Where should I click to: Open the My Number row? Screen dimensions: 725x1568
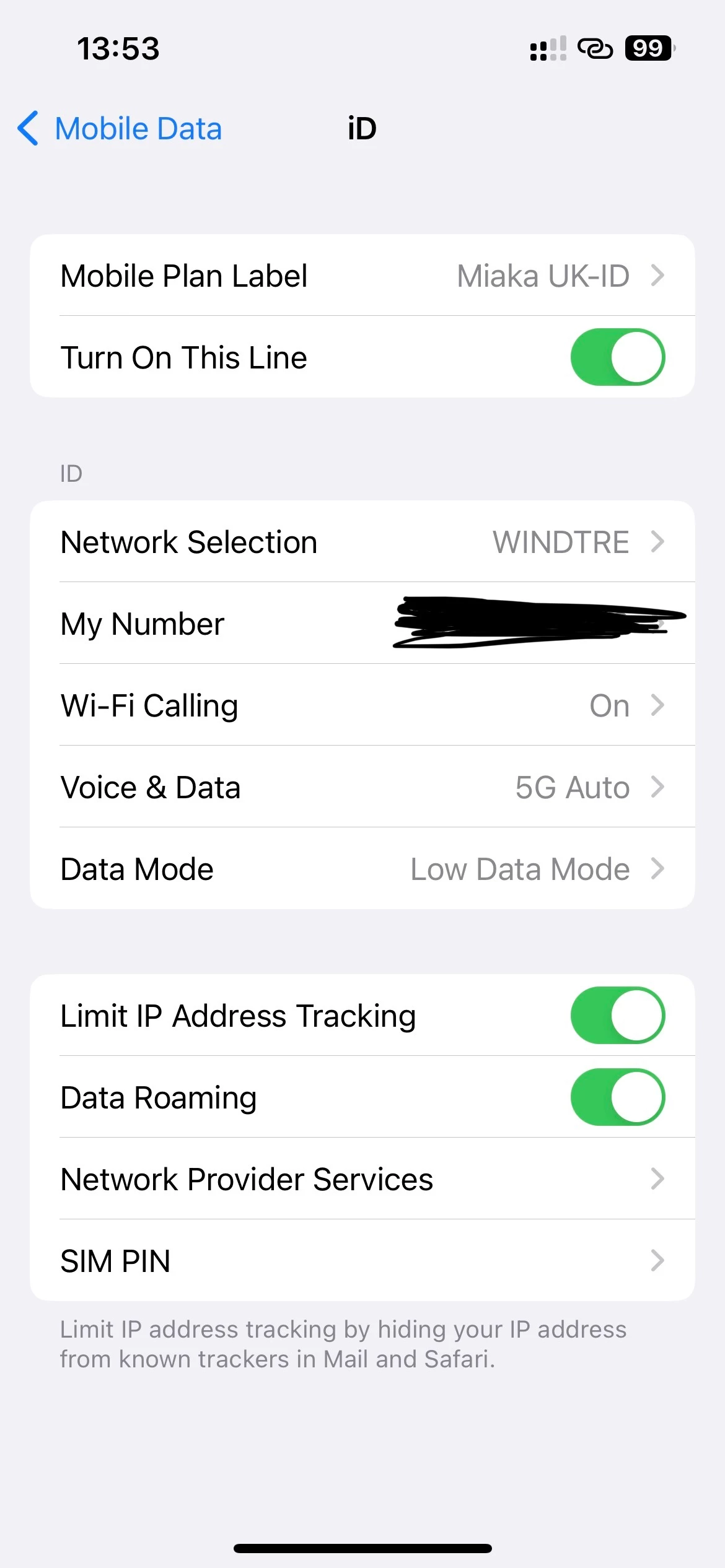[362, 624]
